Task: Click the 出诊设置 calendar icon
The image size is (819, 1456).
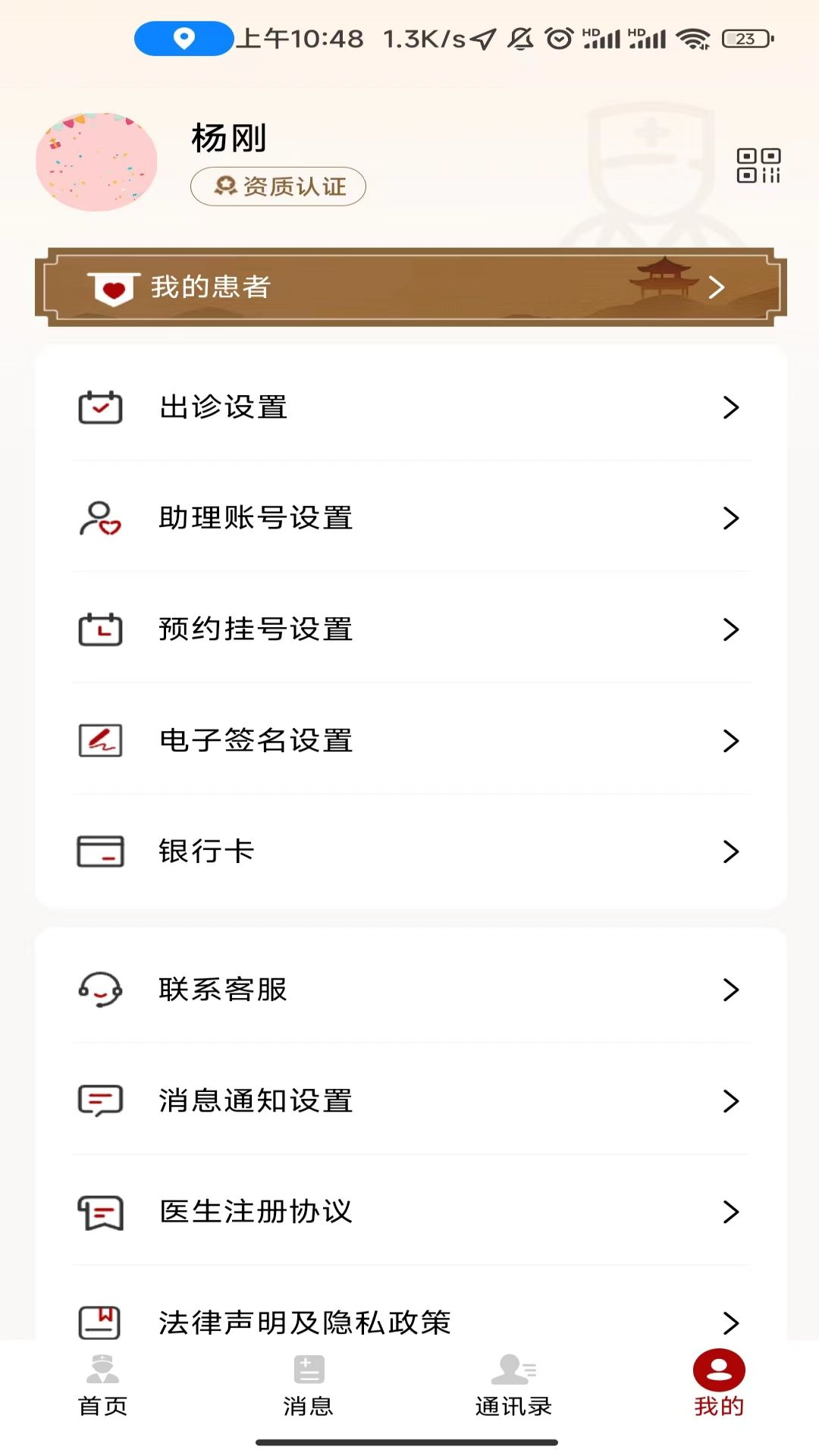Action: pyautogui.click(x=99, y=407)
